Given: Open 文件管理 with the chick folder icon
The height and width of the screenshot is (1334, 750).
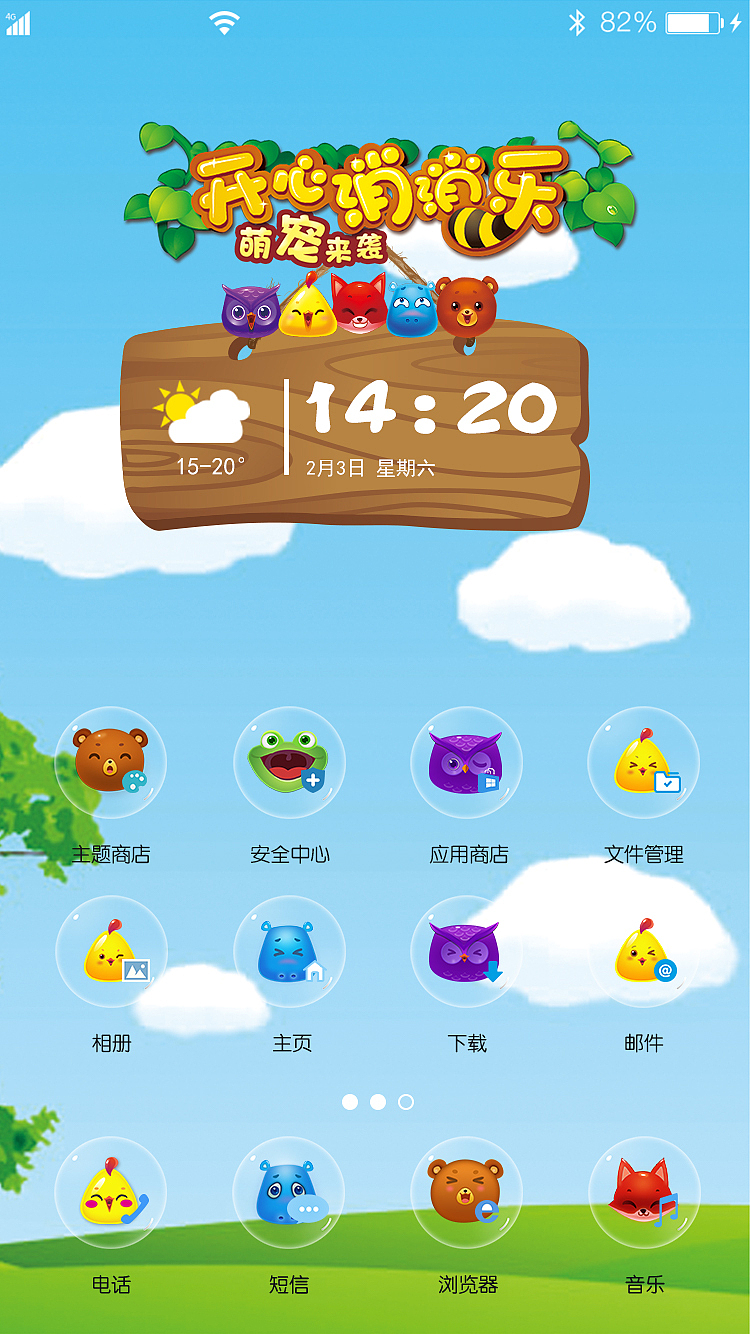Looking at the screenshot, I should 644,763.
